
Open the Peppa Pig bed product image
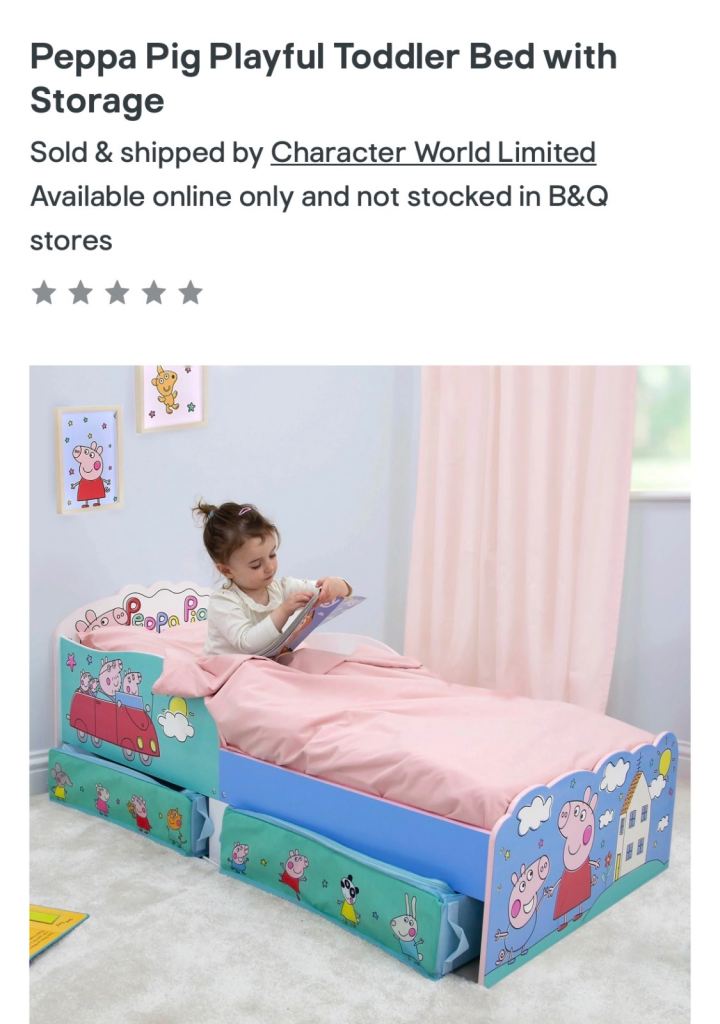click(x=360, y=690)
